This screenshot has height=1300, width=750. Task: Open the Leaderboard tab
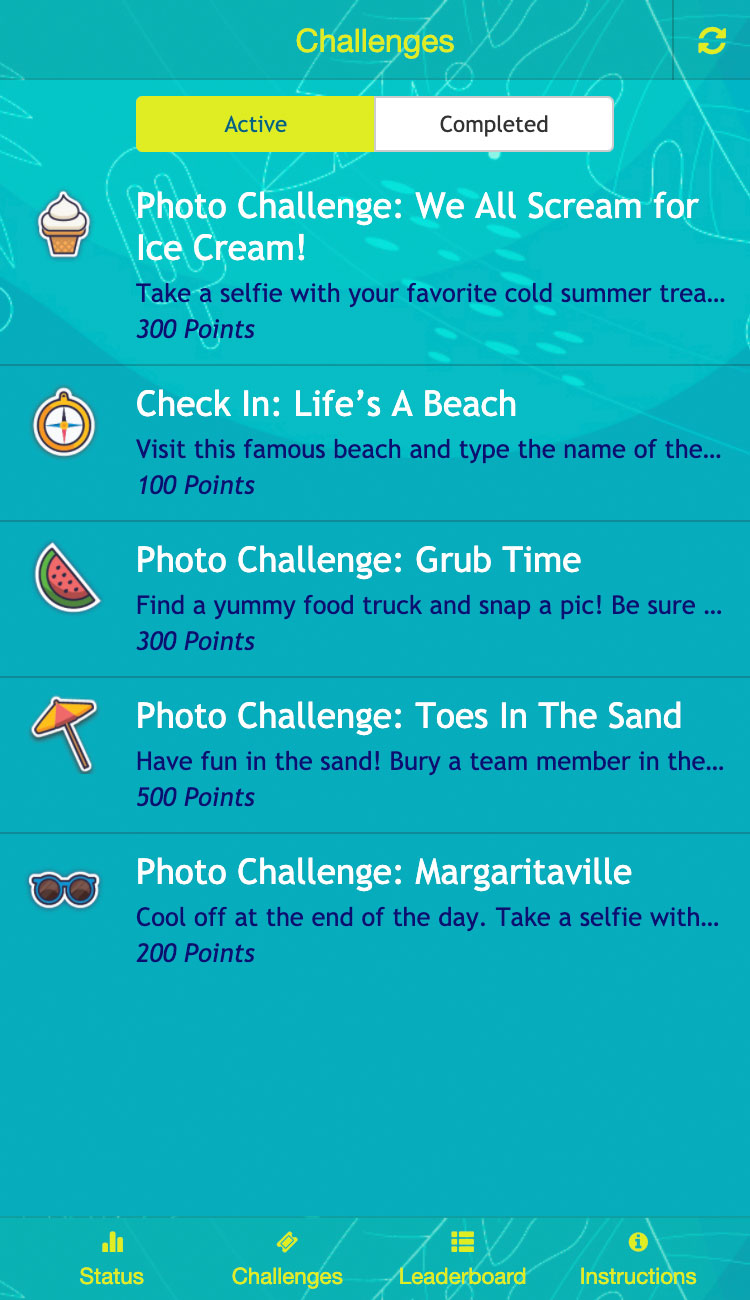[x=462, y=1259]
